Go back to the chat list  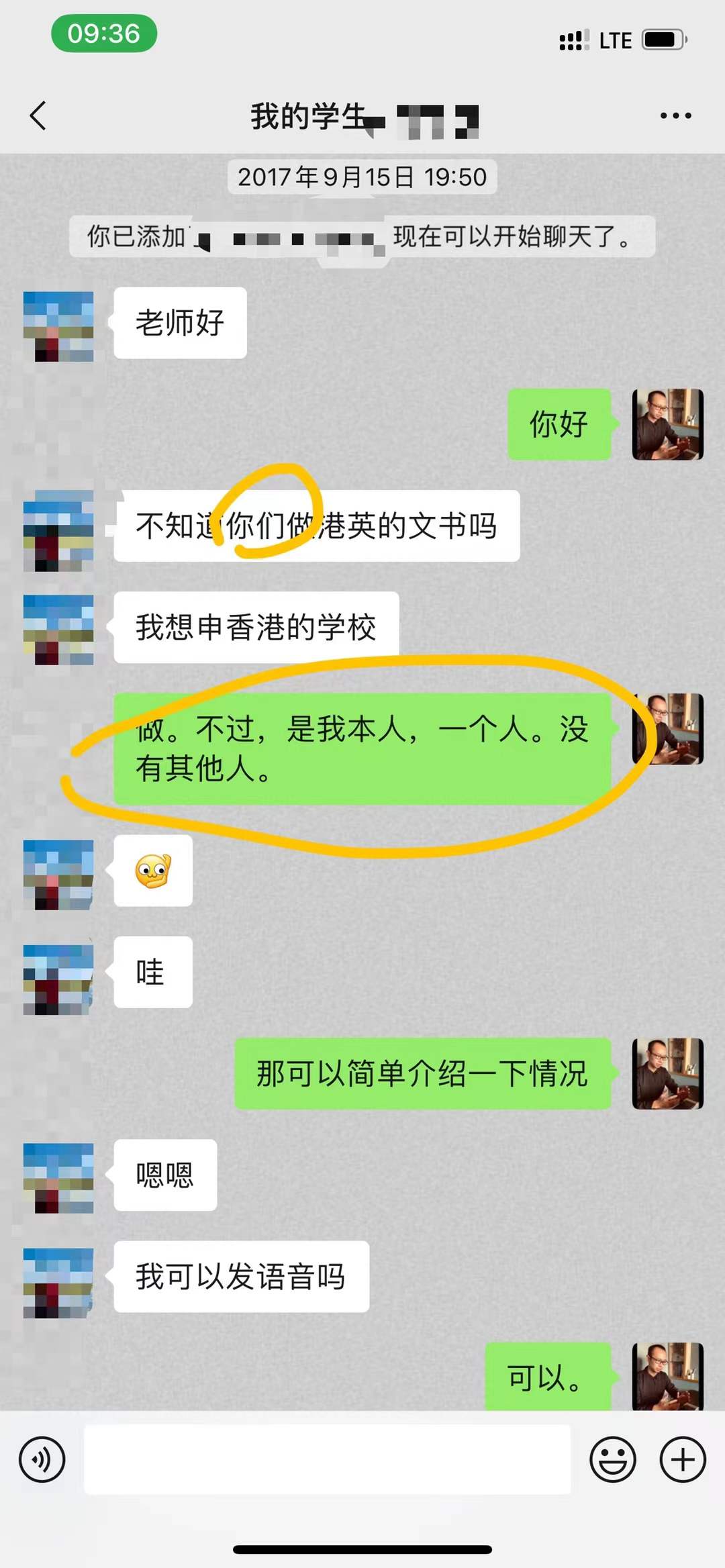pos(39,116)
